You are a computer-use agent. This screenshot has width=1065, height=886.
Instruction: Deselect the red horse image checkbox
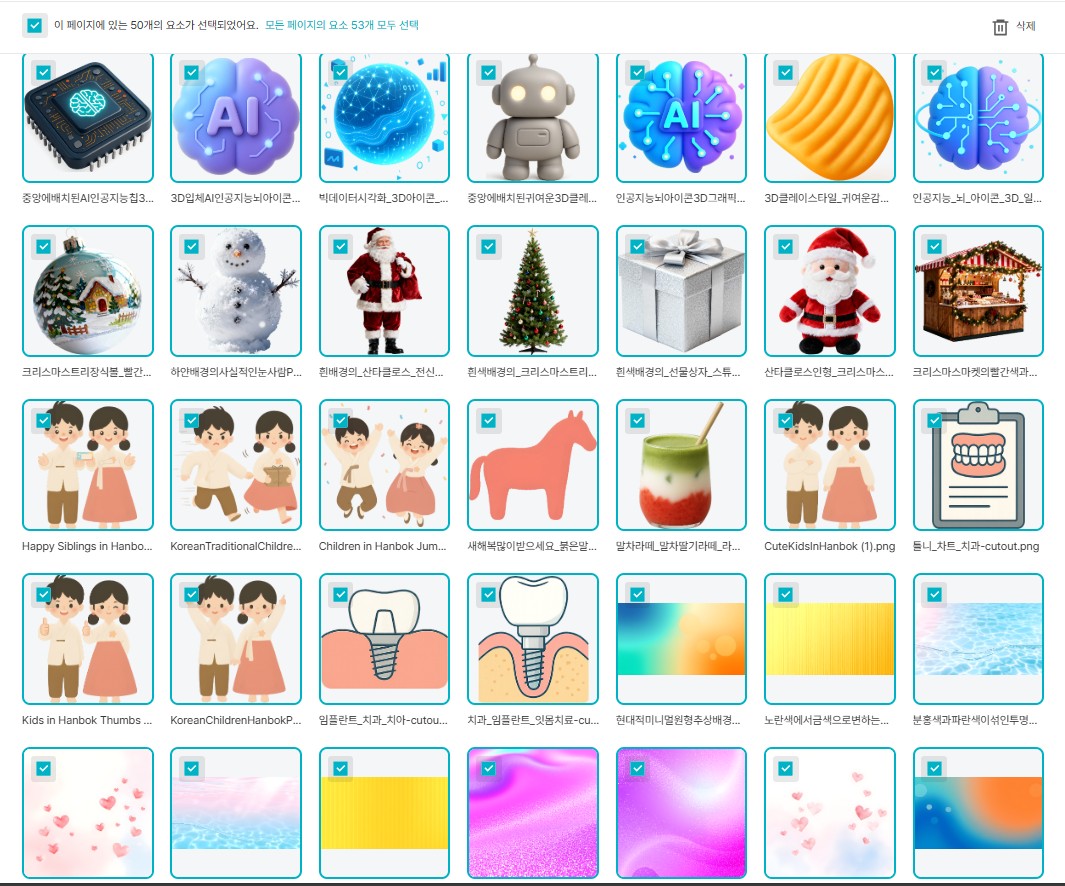[489, 421]
